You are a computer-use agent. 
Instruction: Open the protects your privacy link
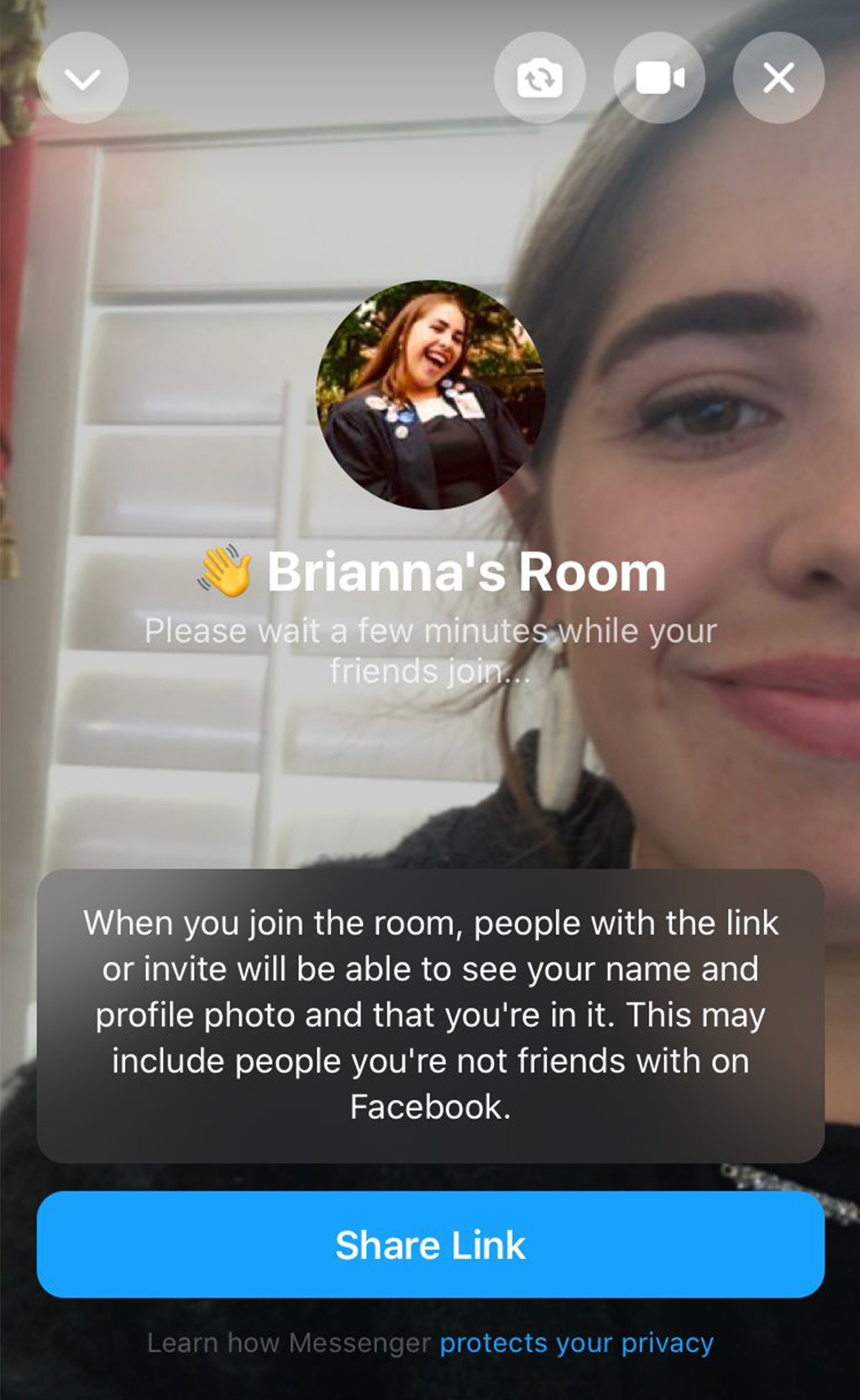(x=576, y=1343)
